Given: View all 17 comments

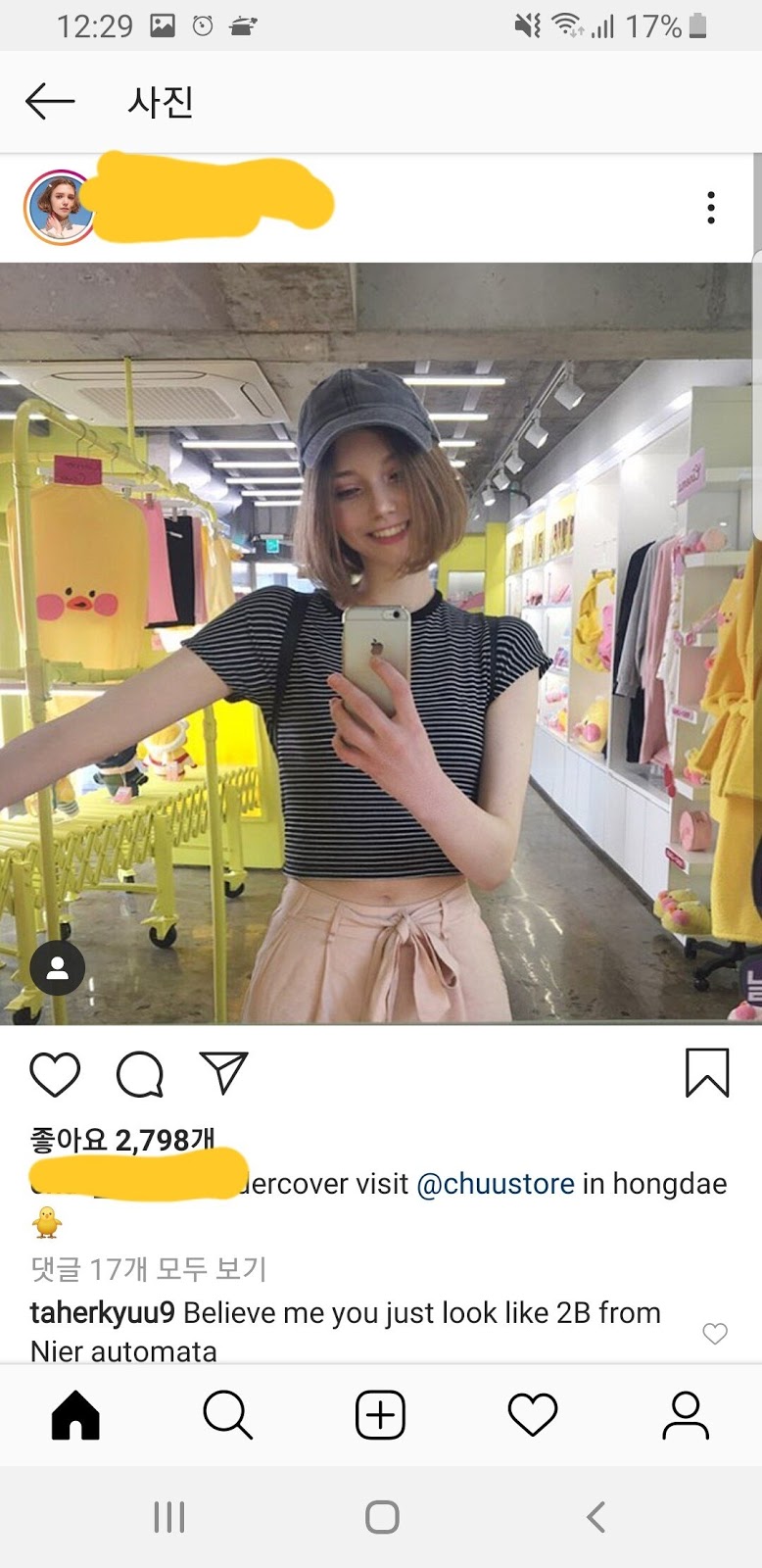Looking at the screenshot, I should (x=149, y=1269).
